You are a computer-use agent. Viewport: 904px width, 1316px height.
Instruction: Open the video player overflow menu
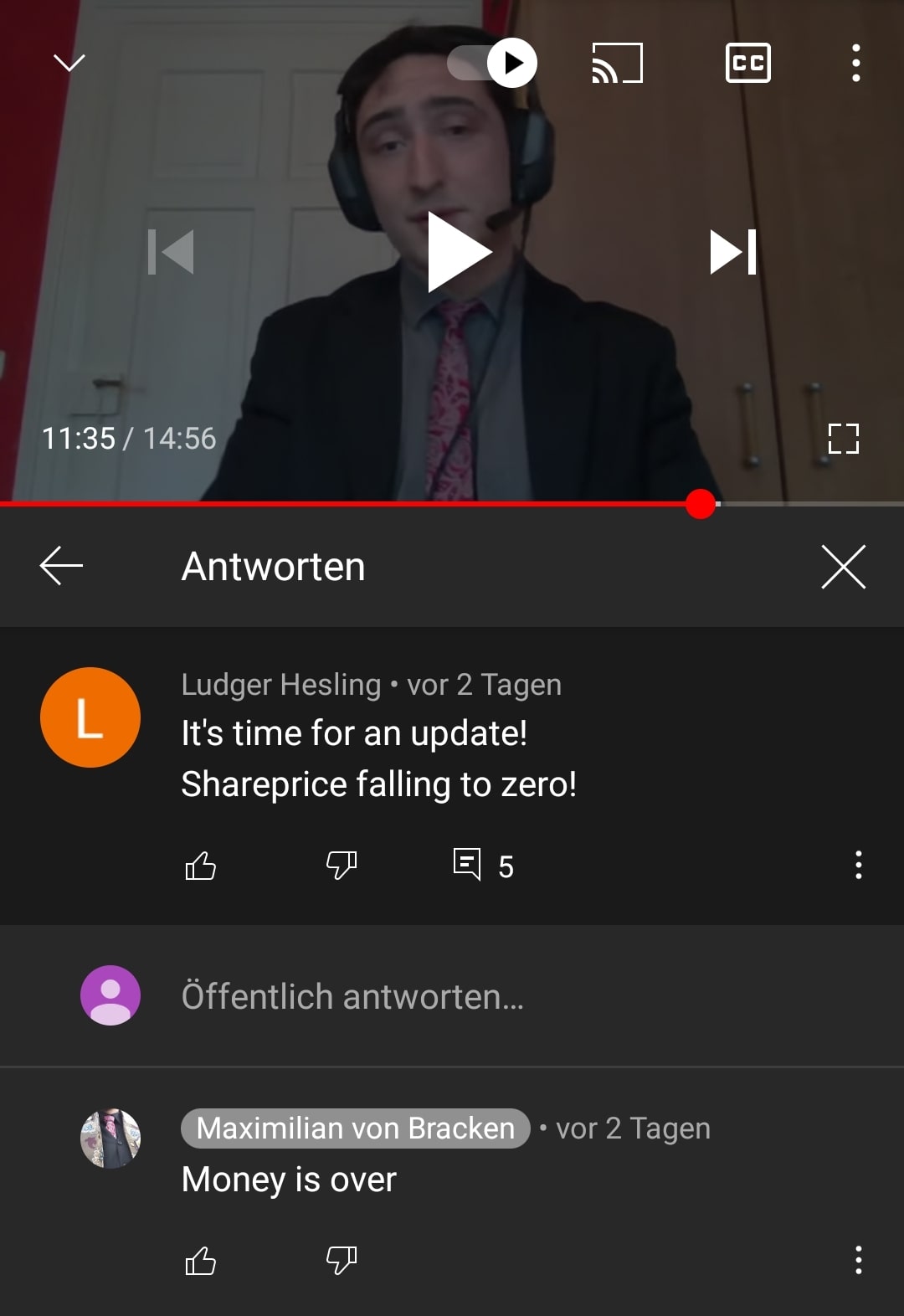[x=855, y=63]
